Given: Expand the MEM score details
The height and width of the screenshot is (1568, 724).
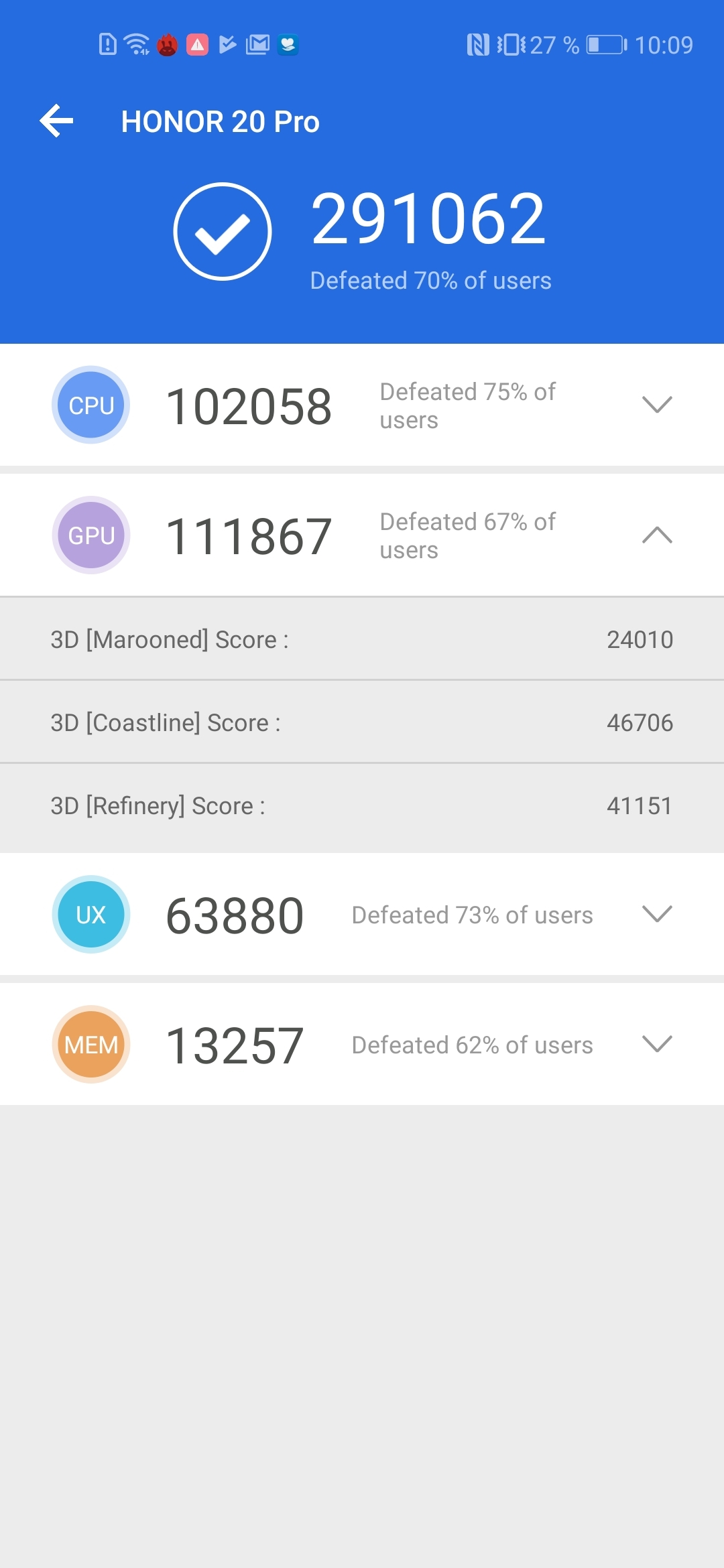Looking at the screenshot, I should coord(657,1044).
